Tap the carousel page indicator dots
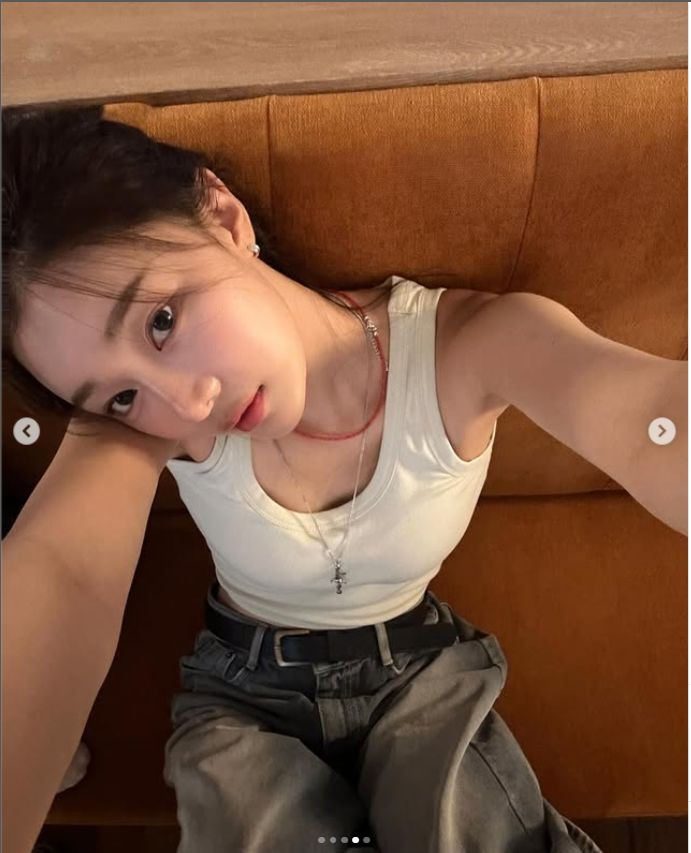 pos(344,840)
